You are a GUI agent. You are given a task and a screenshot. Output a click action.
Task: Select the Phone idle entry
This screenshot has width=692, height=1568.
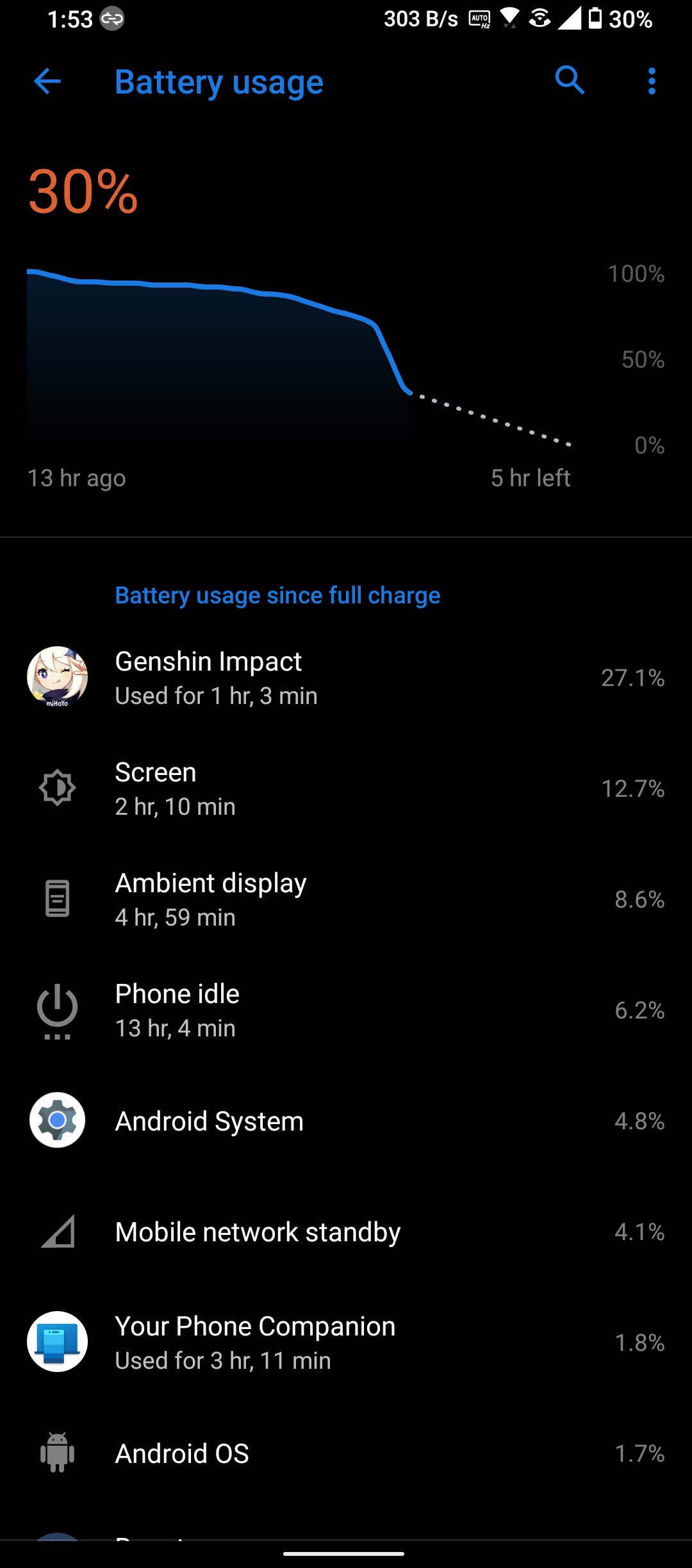point(346,1009)
